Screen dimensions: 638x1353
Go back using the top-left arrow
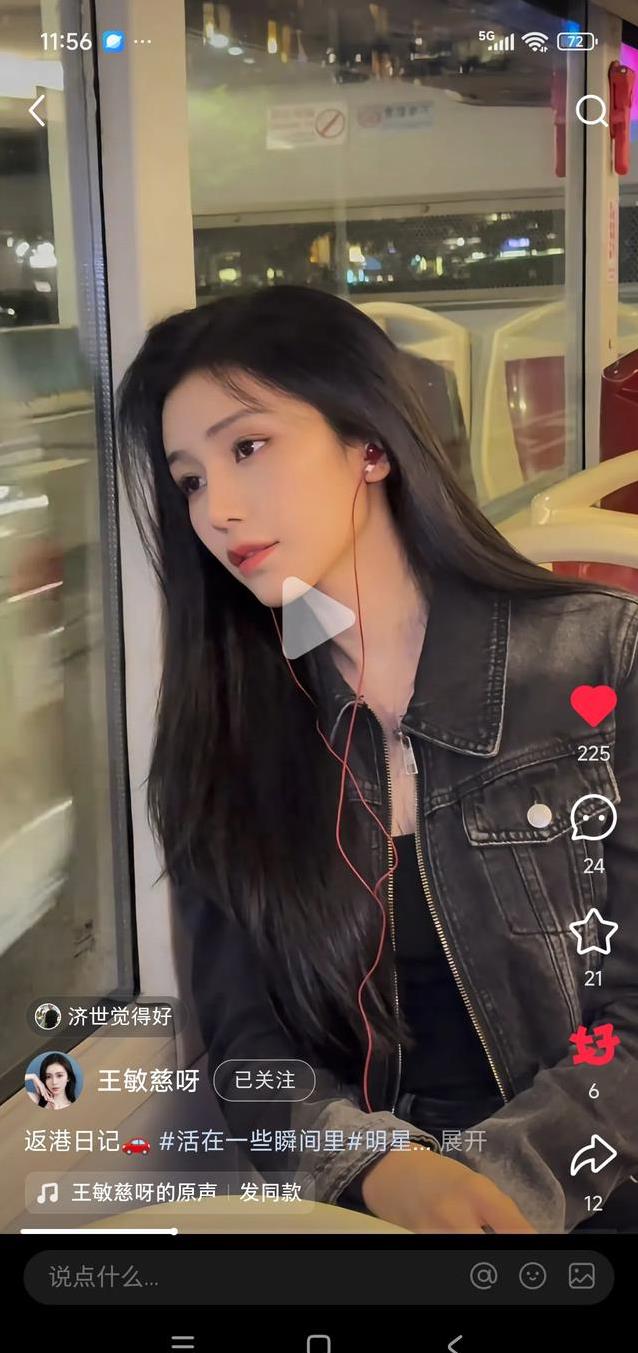tap(37, 110)
